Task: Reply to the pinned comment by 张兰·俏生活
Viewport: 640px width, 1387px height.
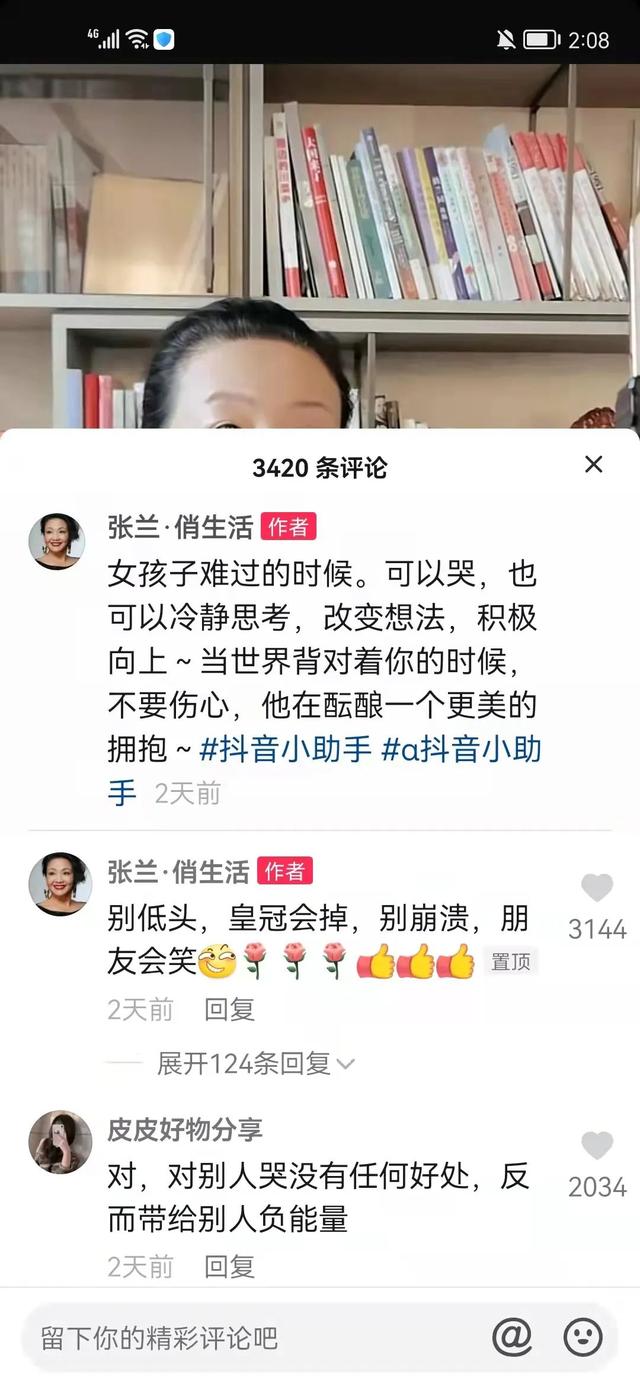Action: [230, 1010]
